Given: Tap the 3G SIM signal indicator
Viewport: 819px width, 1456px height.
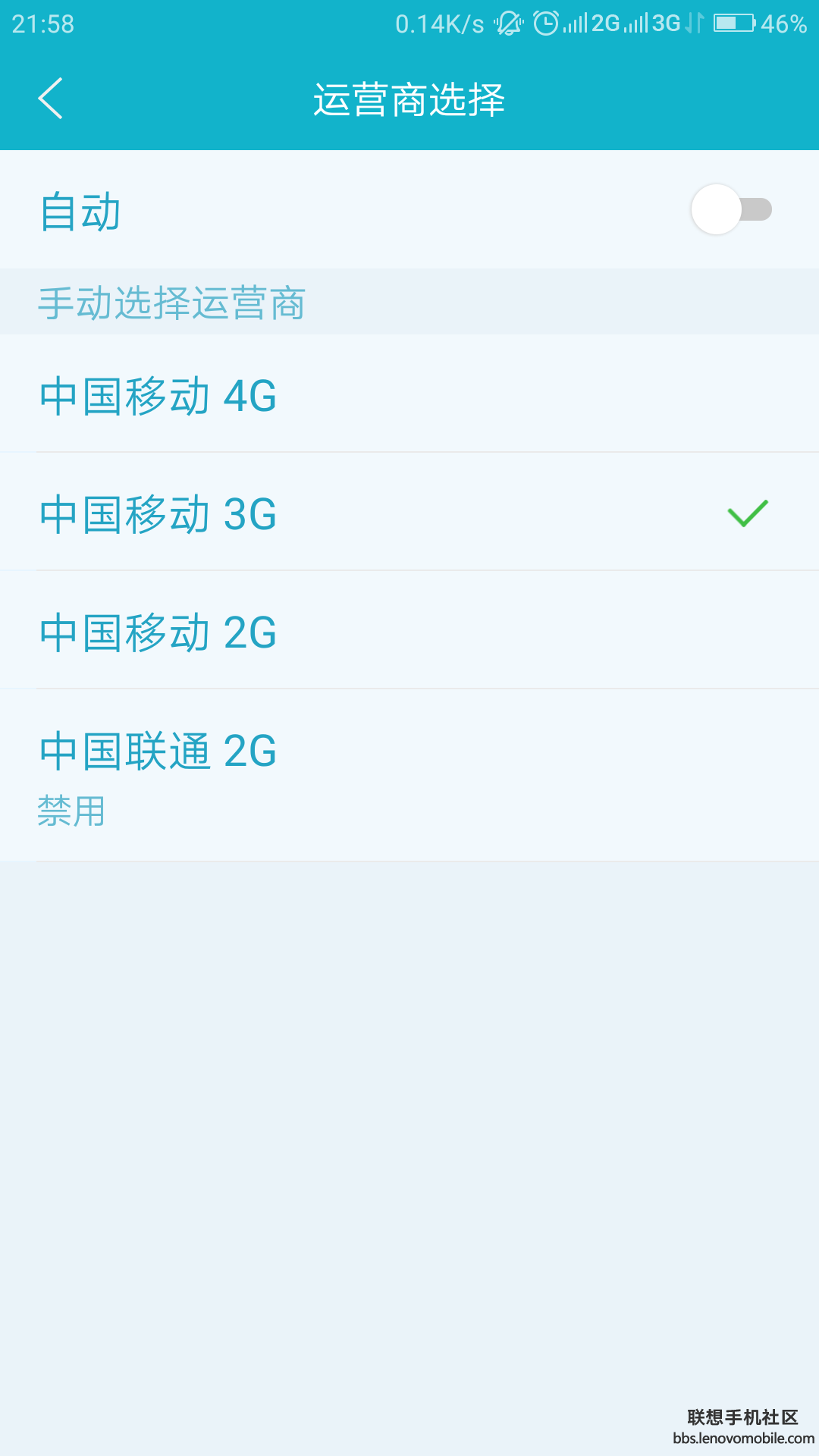Looking at the screenshot, I should pyautogui.click(x=641, y=23).
